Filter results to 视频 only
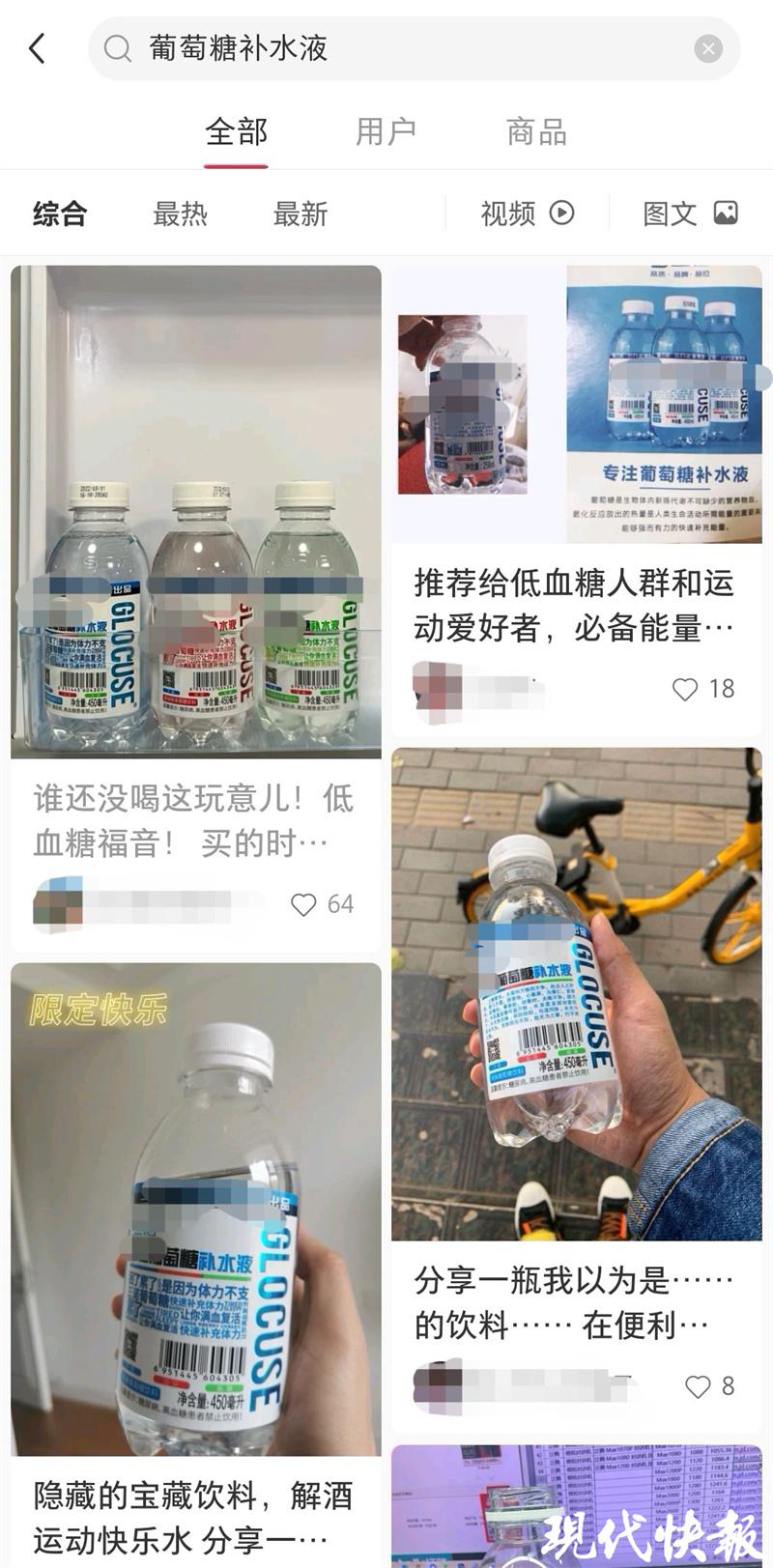The height and width of the screenshot is (1568, 773). click(x=527, y=214)
